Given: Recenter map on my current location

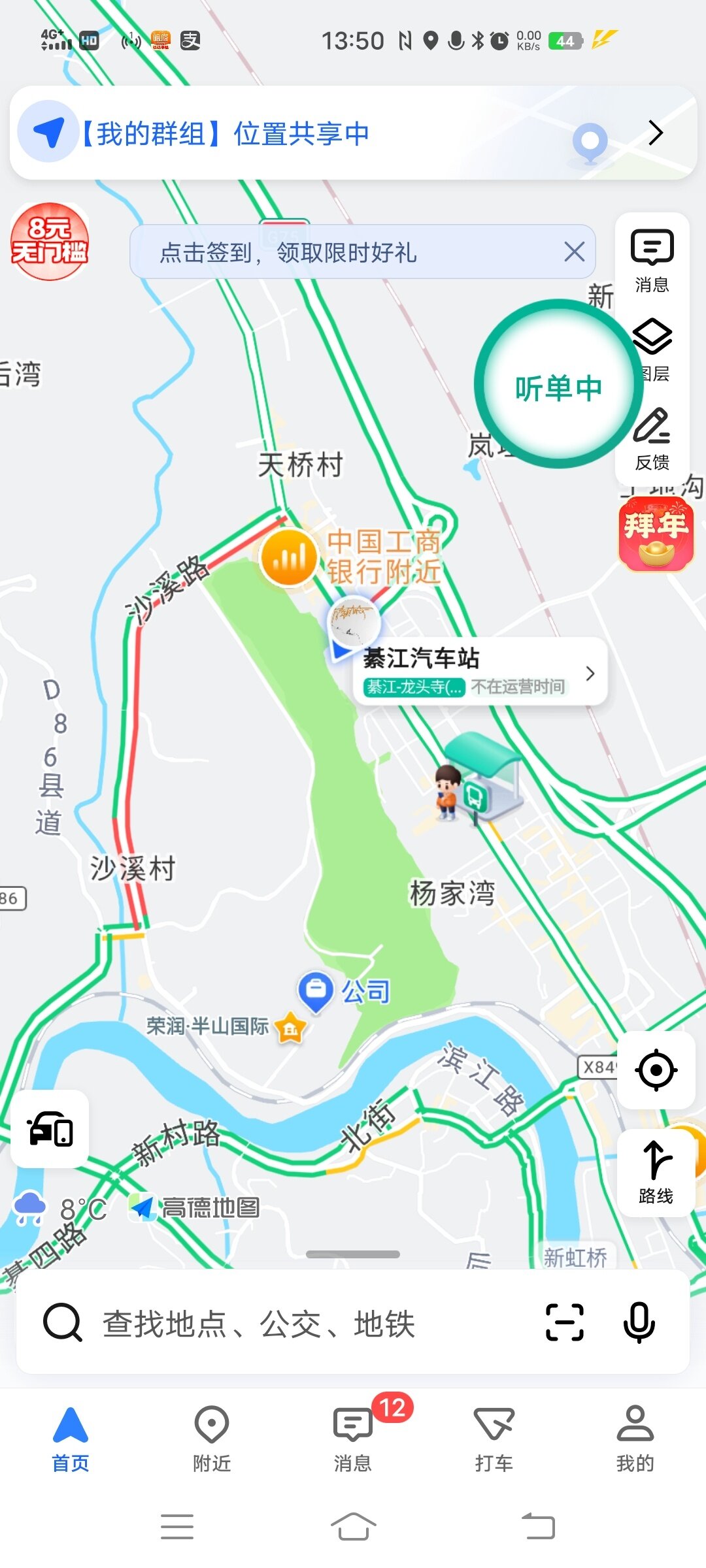Looking at the screenshot, I should pyautogui.click(x=656, y=1070).
